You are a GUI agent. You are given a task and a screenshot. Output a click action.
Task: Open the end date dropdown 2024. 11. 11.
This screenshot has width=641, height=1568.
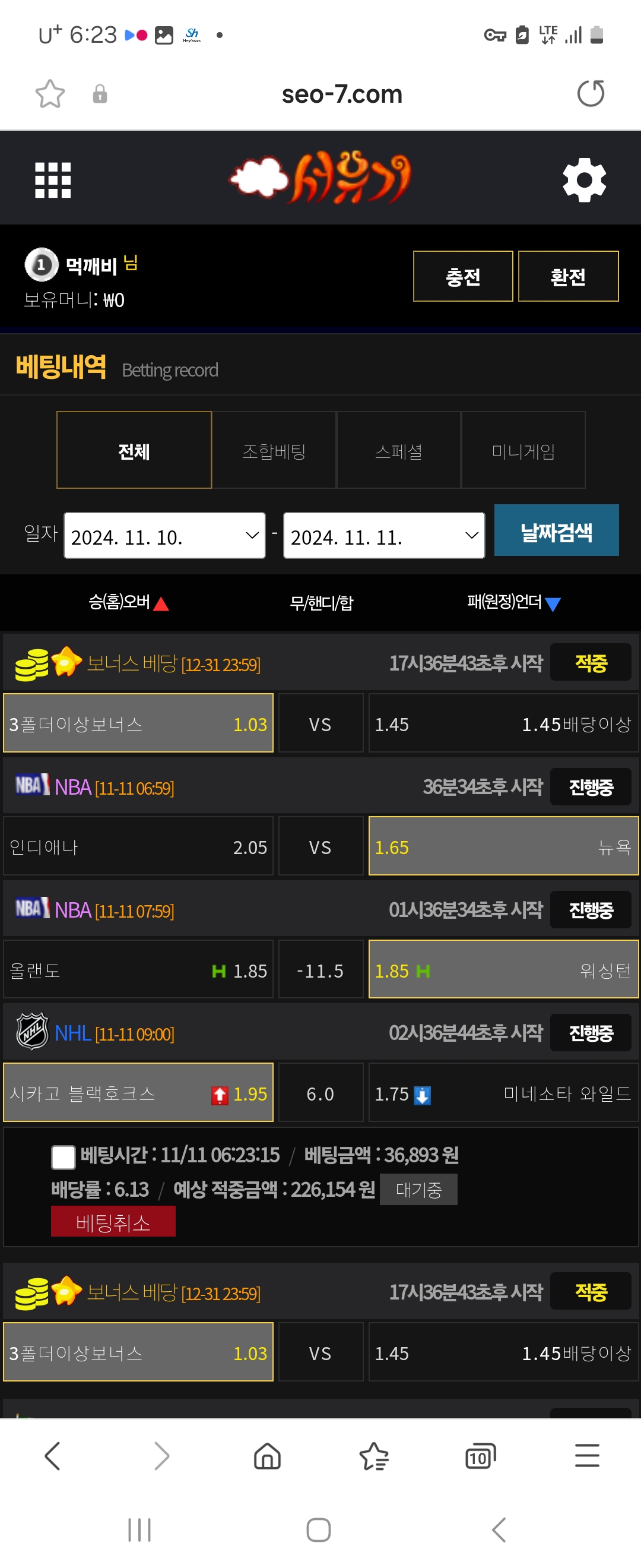point(384,536)
